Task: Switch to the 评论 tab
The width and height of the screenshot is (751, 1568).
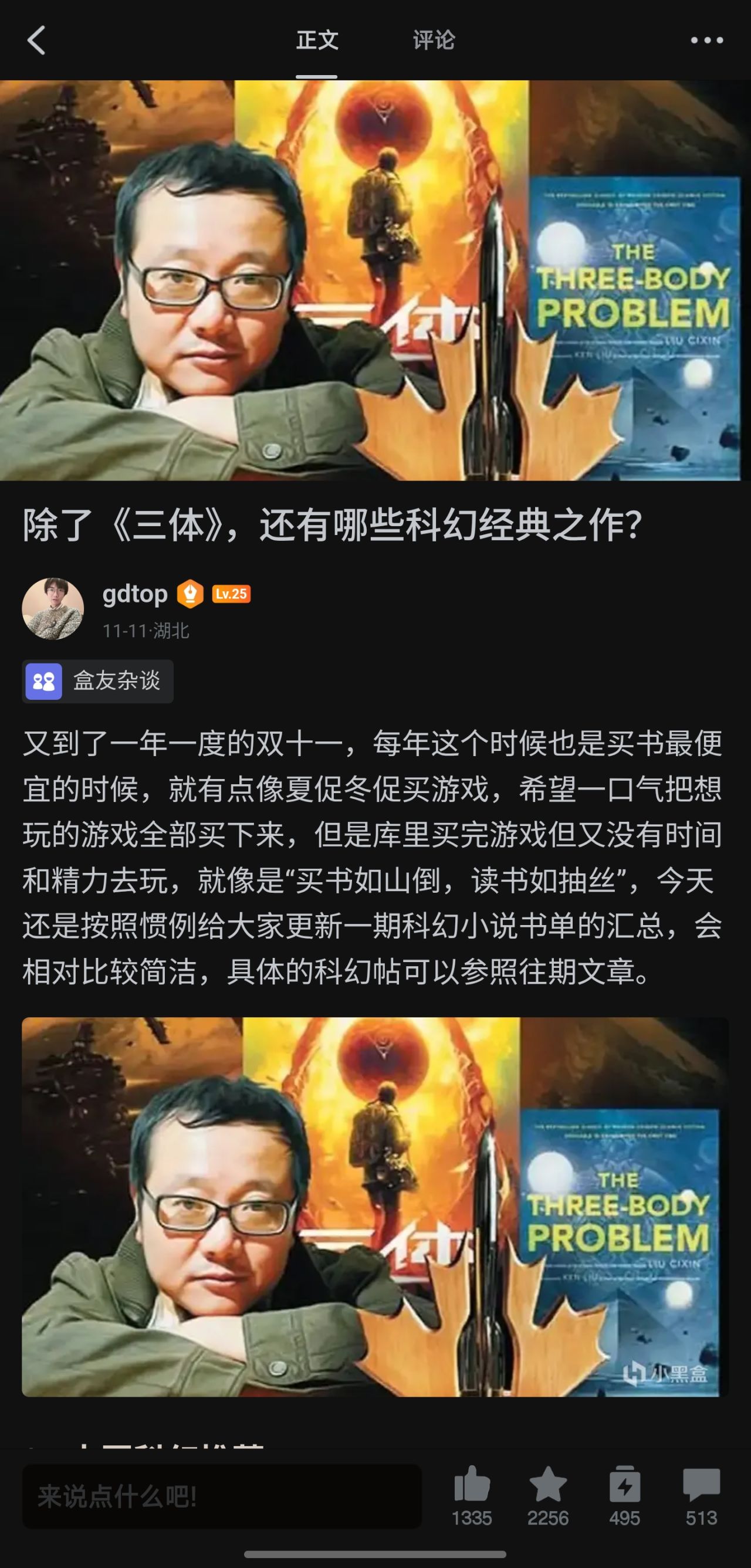Action: point(434,40)
